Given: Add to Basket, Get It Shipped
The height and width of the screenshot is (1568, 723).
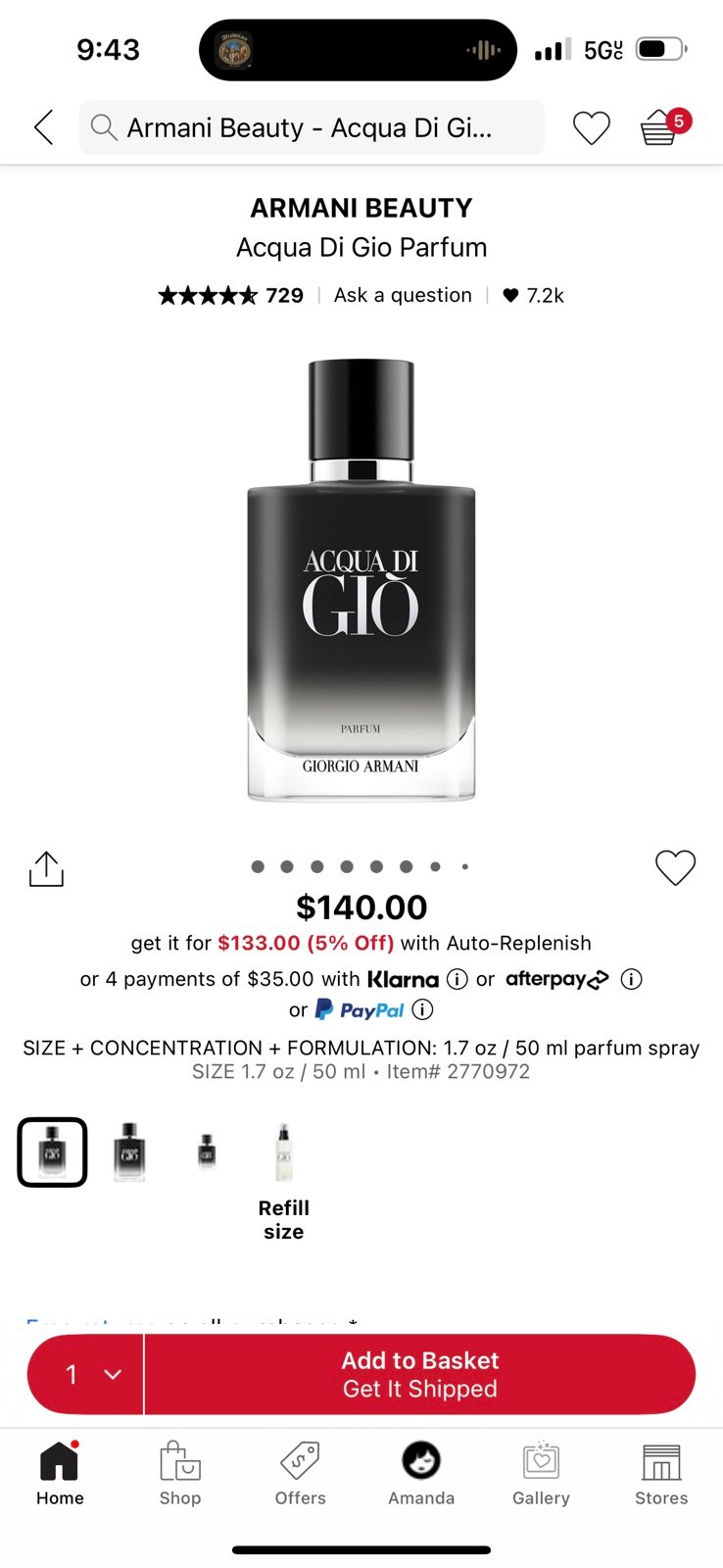Looking at the screenshot, I should coord(420,1374).
